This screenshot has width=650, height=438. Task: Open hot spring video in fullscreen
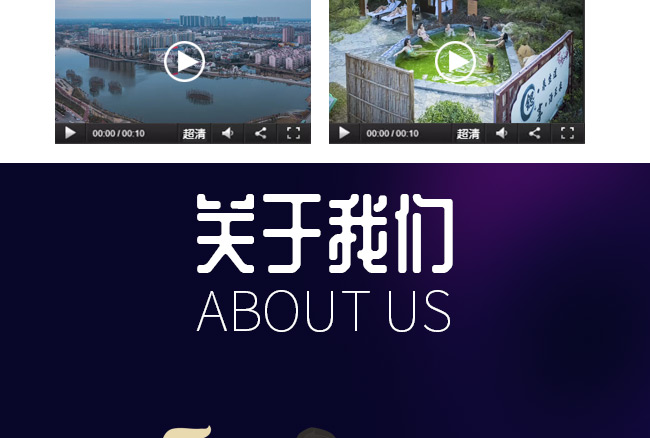(567, 133)
